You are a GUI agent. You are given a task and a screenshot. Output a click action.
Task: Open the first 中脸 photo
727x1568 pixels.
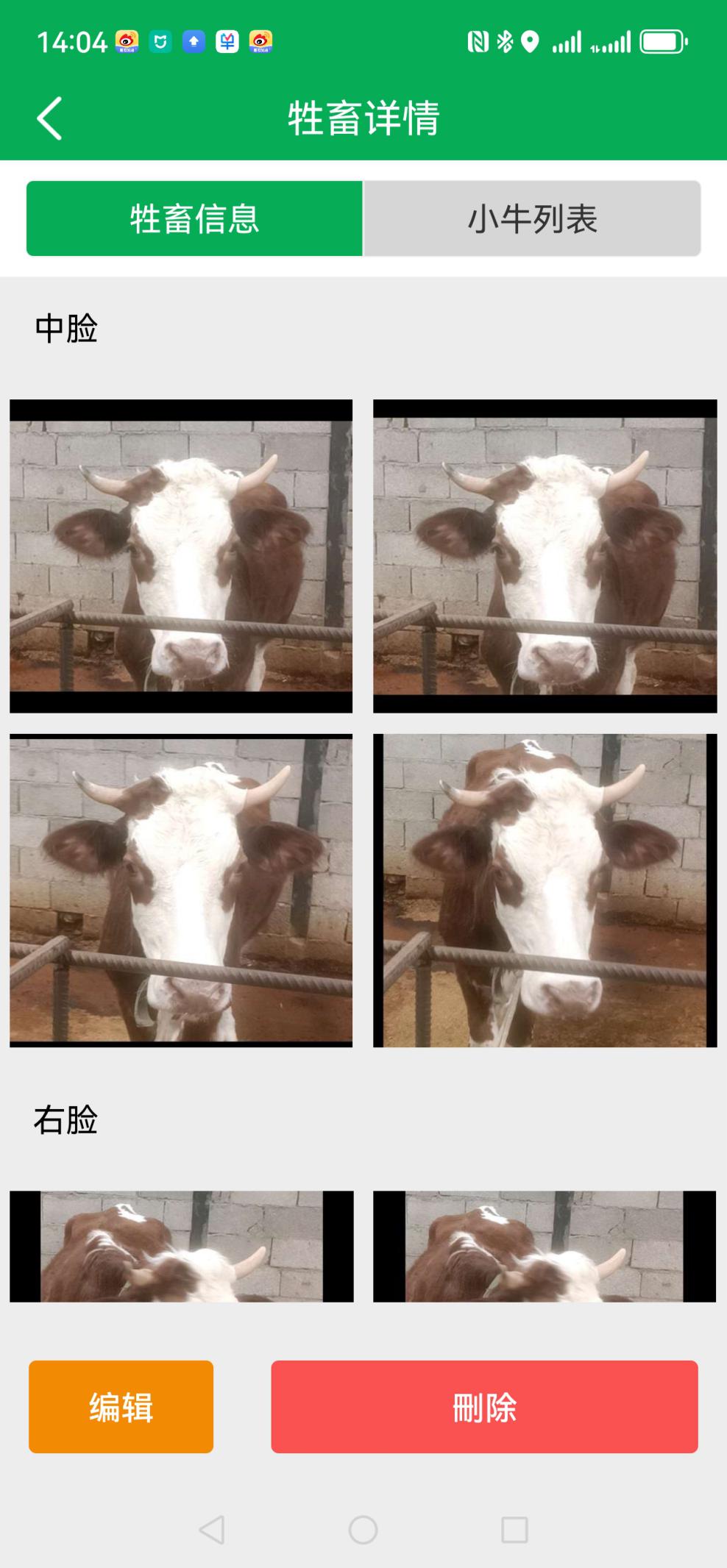tap(181, 556)
